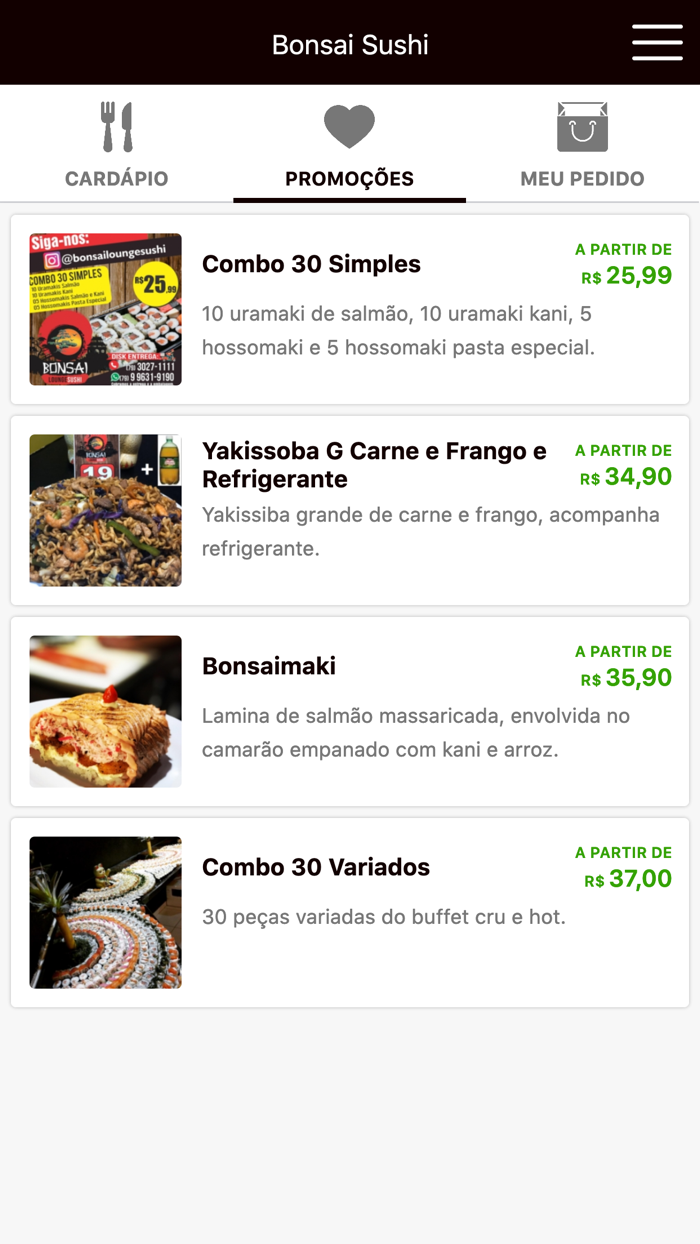700x1244 pixels.
Task: Choose the Combo 30 Variados card
Action: coord(350,912)
